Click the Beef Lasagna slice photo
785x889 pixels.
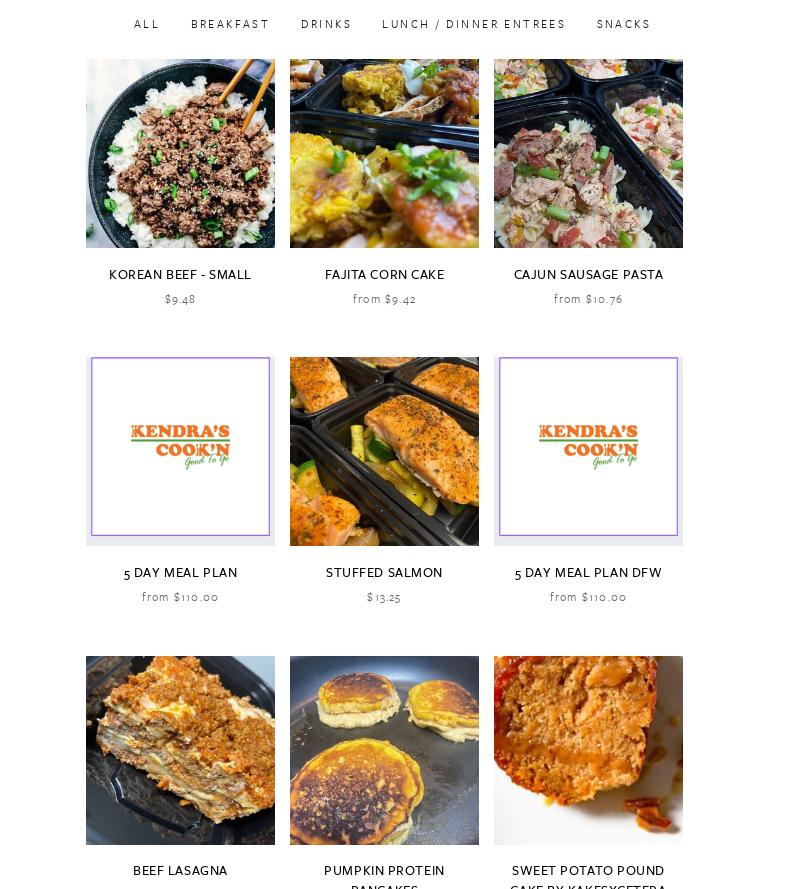click(180, 750)
